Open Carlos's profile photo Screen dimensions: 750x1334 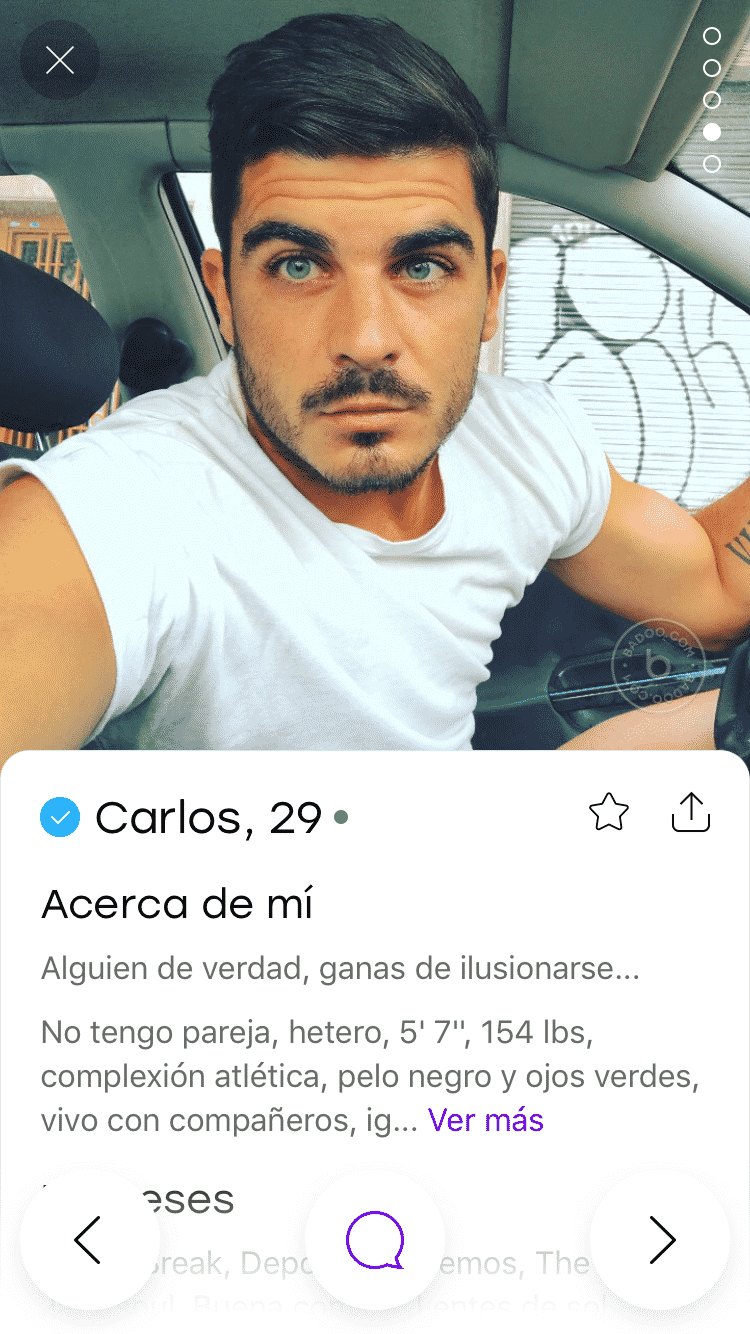375,375
